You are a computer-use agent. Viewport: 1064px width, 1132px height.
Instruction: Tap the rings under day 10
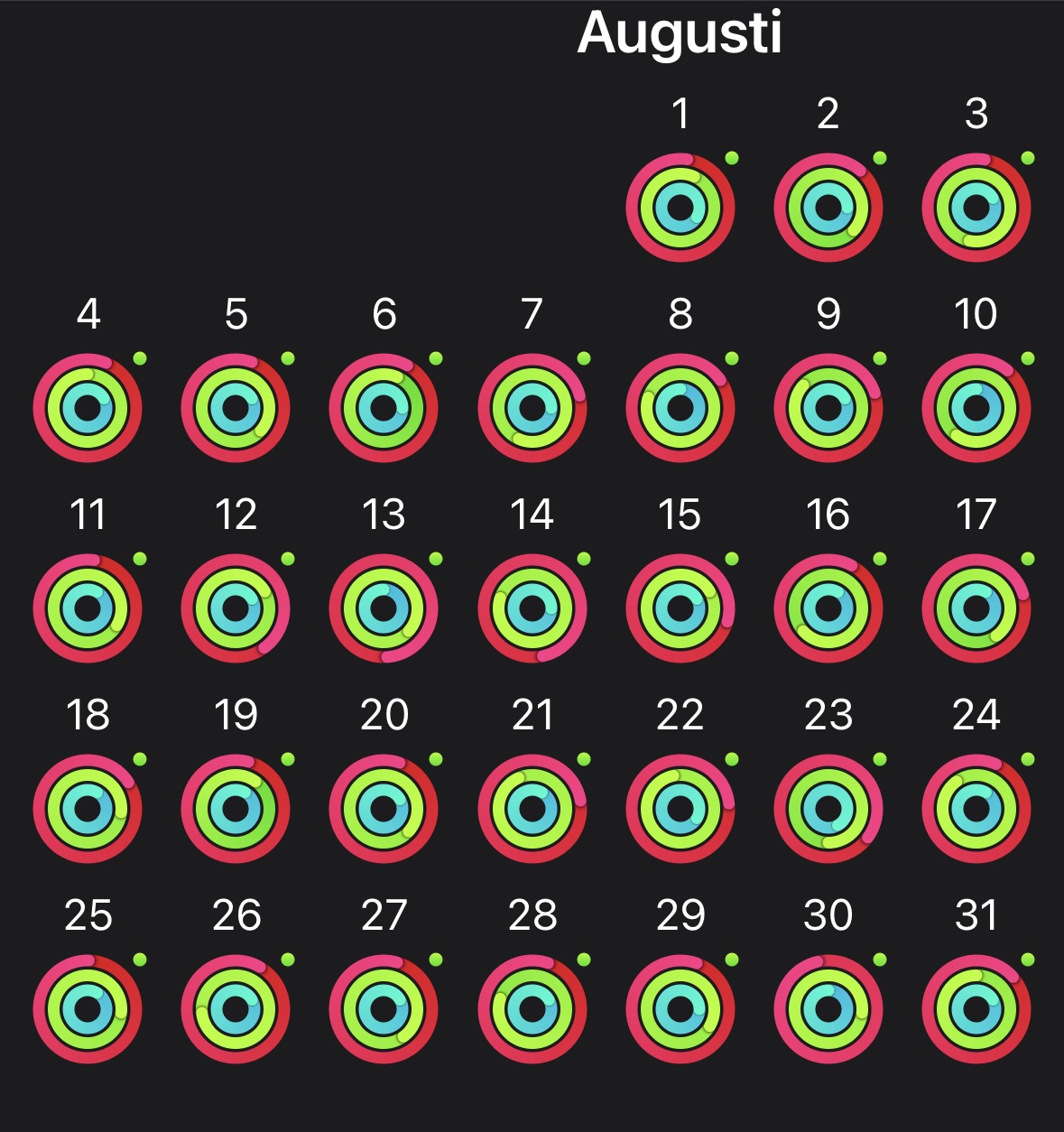pyautogui.click(x=976, y=408)
